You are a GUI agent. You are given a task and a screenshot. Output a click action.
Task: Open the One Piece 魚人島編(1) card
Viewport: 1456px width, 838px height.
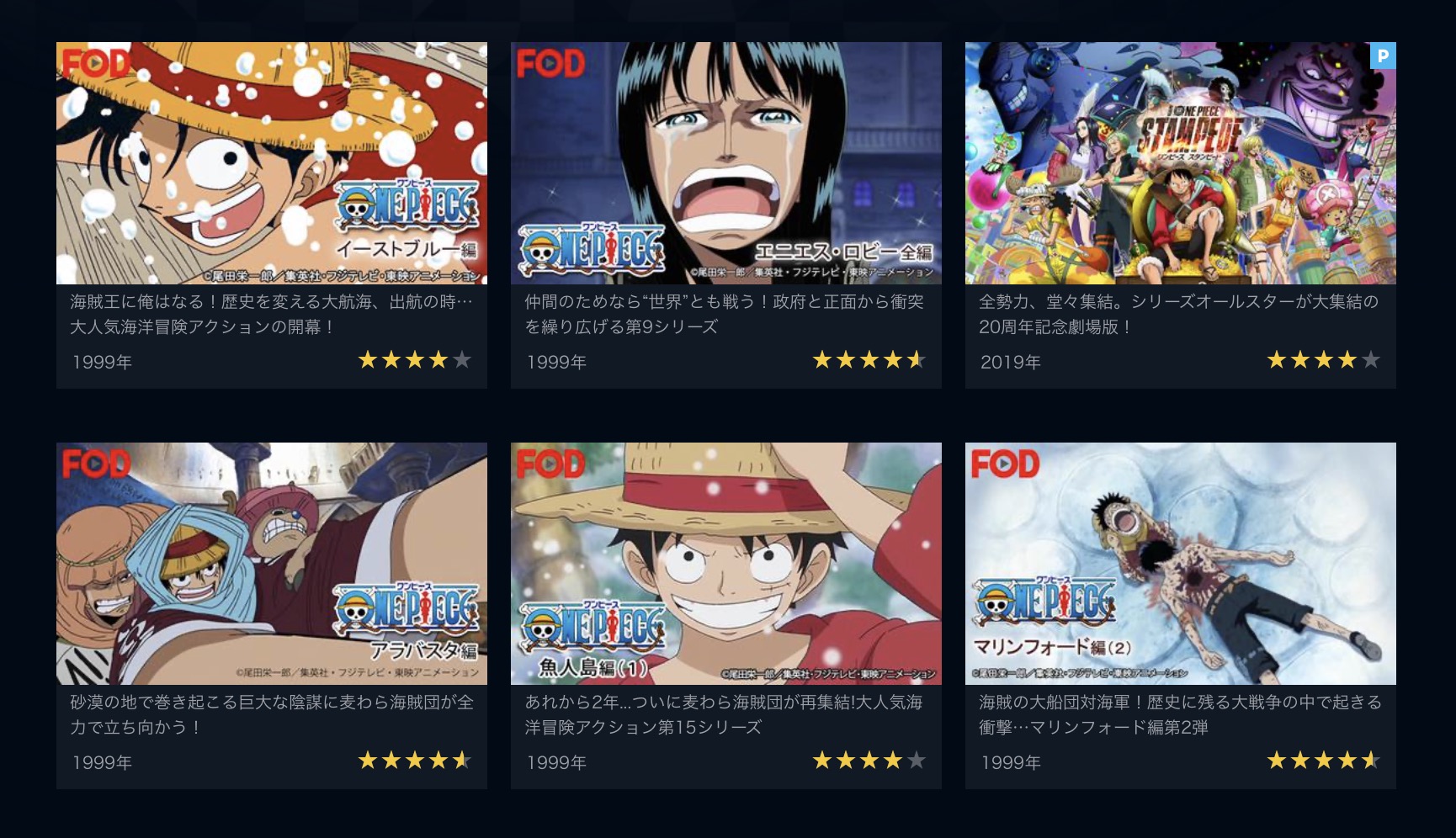[725, 564]
